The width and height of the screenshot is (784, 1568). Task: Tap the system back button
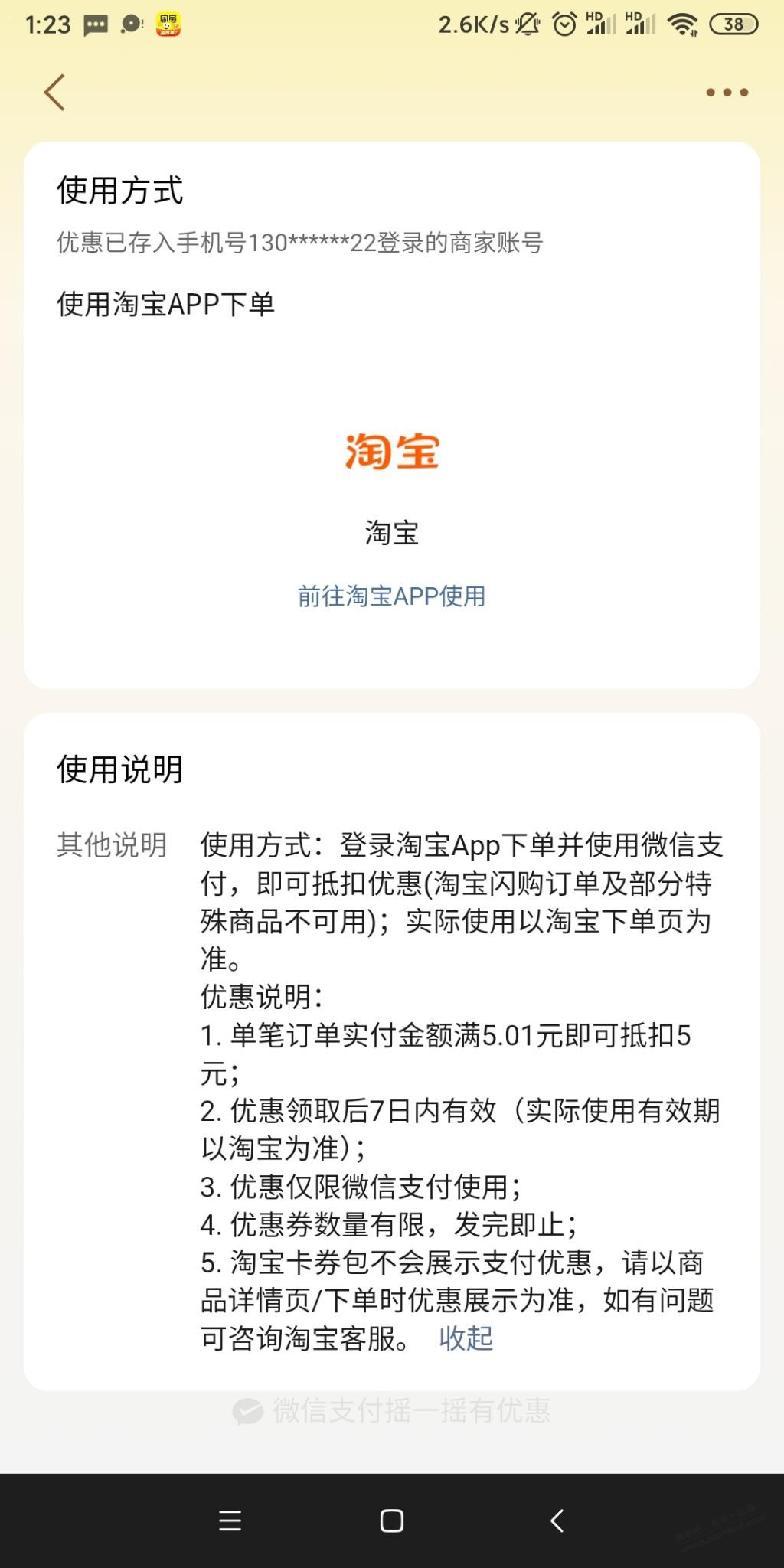557,1521
